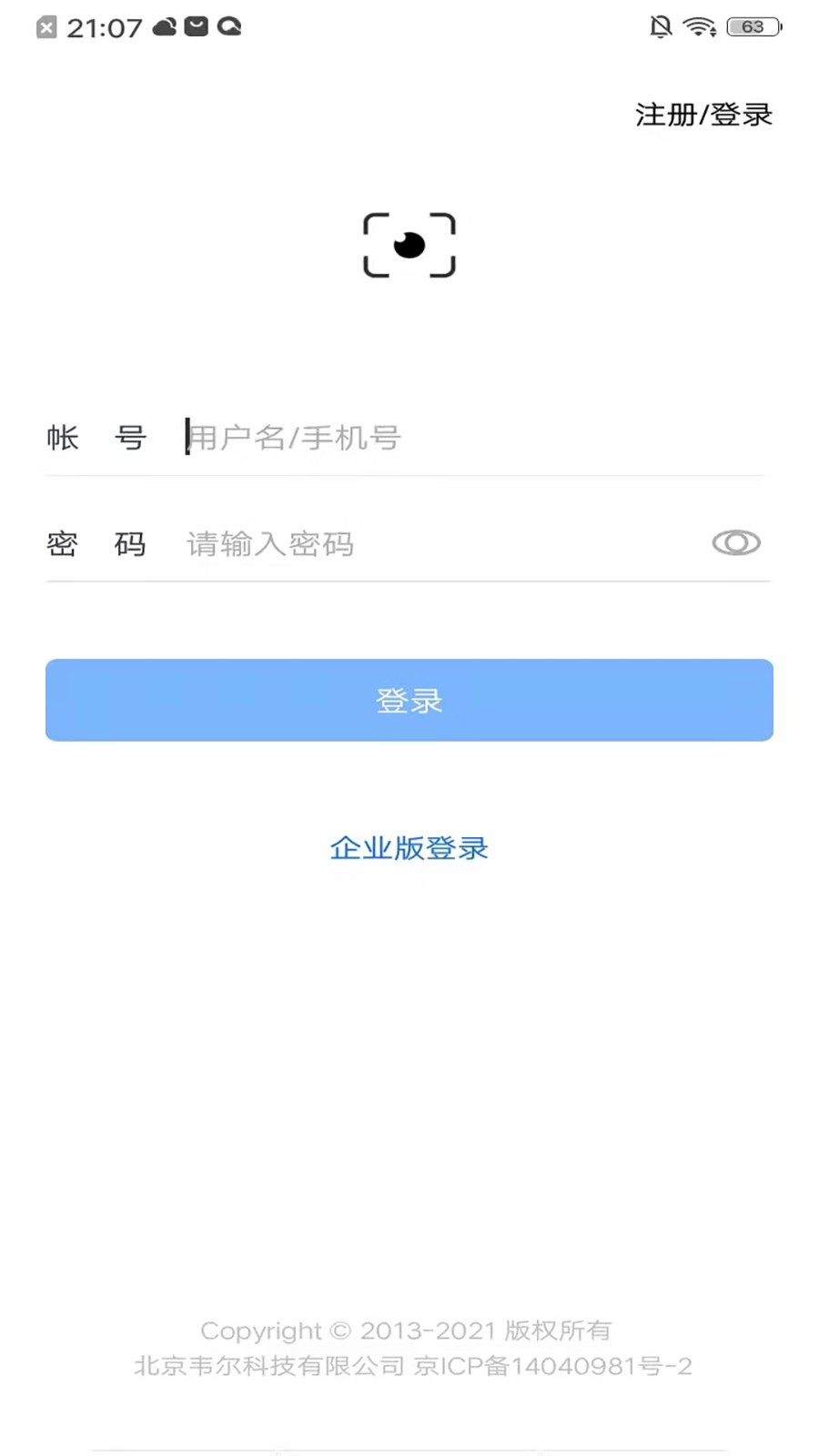
Task: Click the 密码 label
Action: (96, 543)
